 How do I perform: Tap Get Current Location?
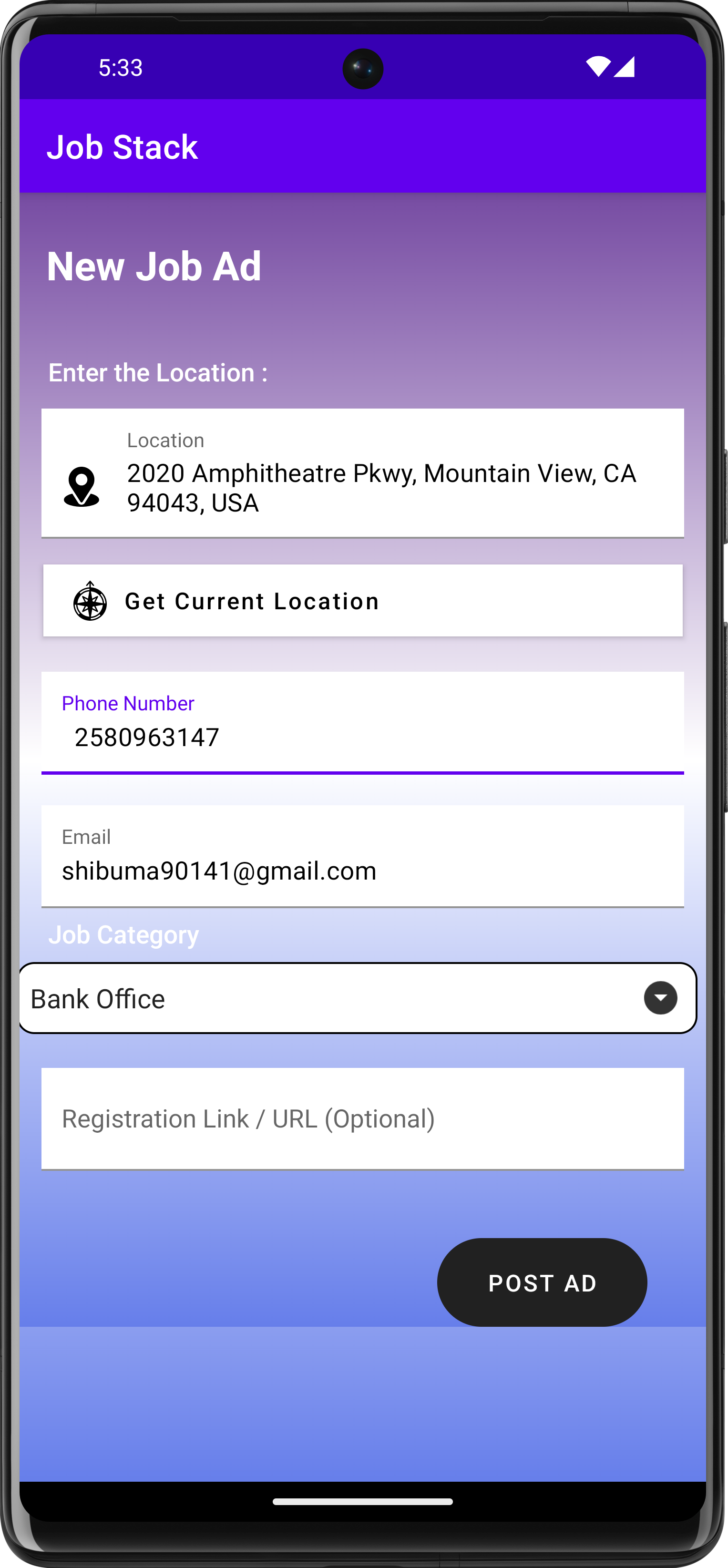point(363,600)
